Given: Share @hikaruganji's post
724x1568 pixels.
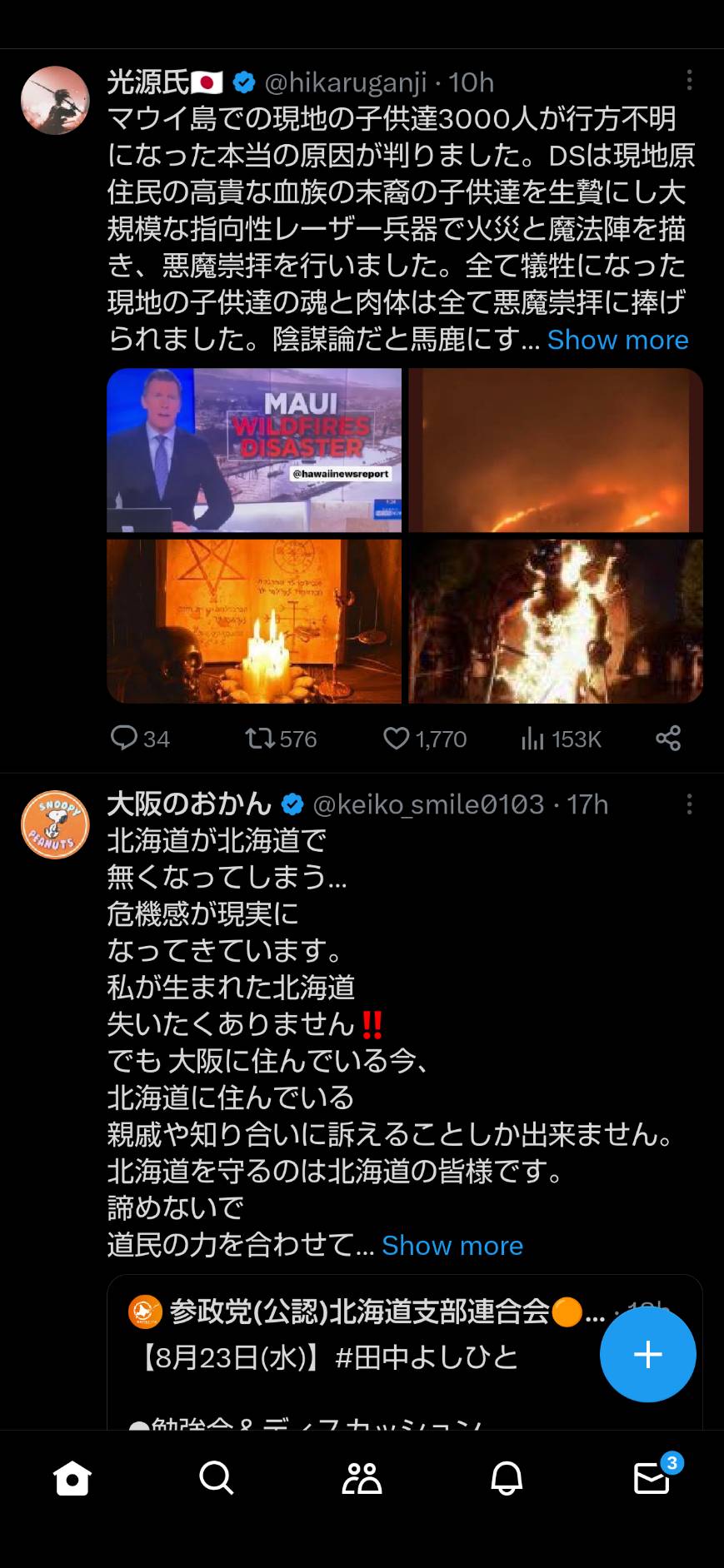Looking at the screenshot, I should pos(668,738).
